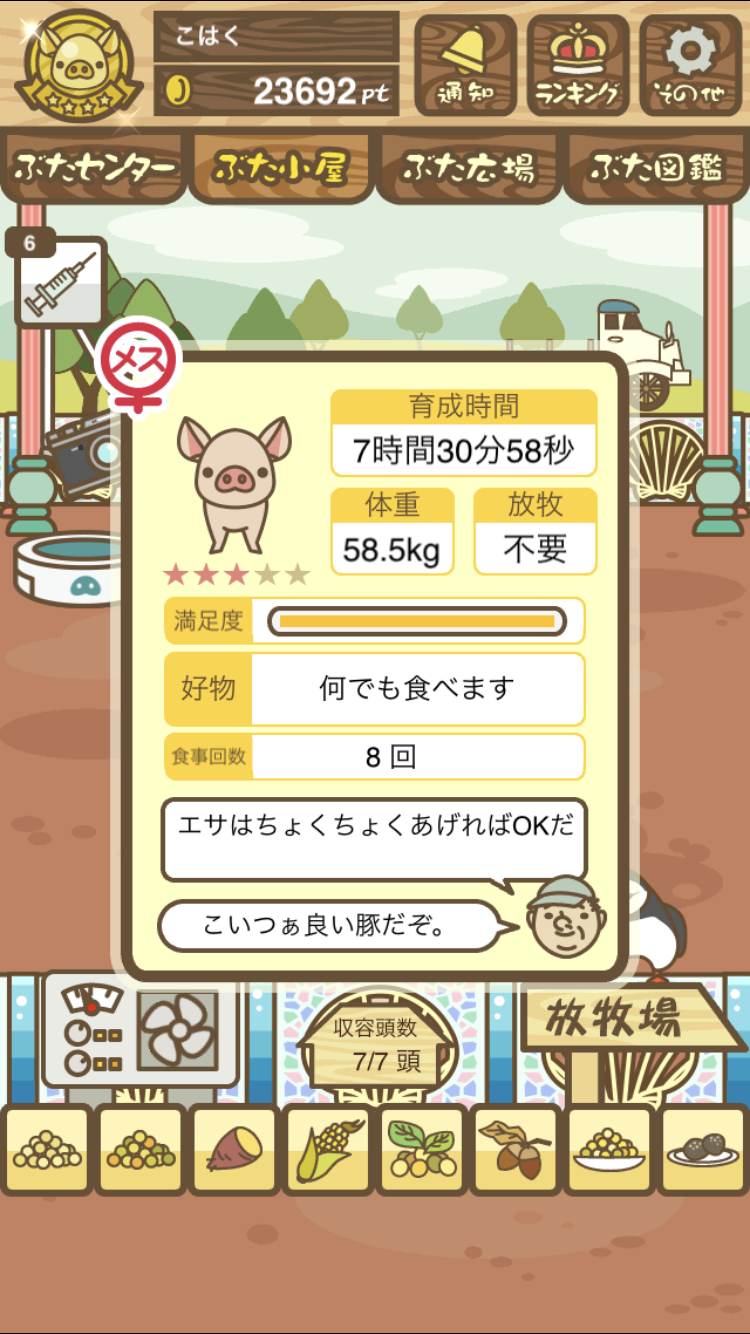Image resolution: width=750 pixels, height=1334 pixels.
Task: Select the mixed colored bean feed
Action: [141, 1149]
